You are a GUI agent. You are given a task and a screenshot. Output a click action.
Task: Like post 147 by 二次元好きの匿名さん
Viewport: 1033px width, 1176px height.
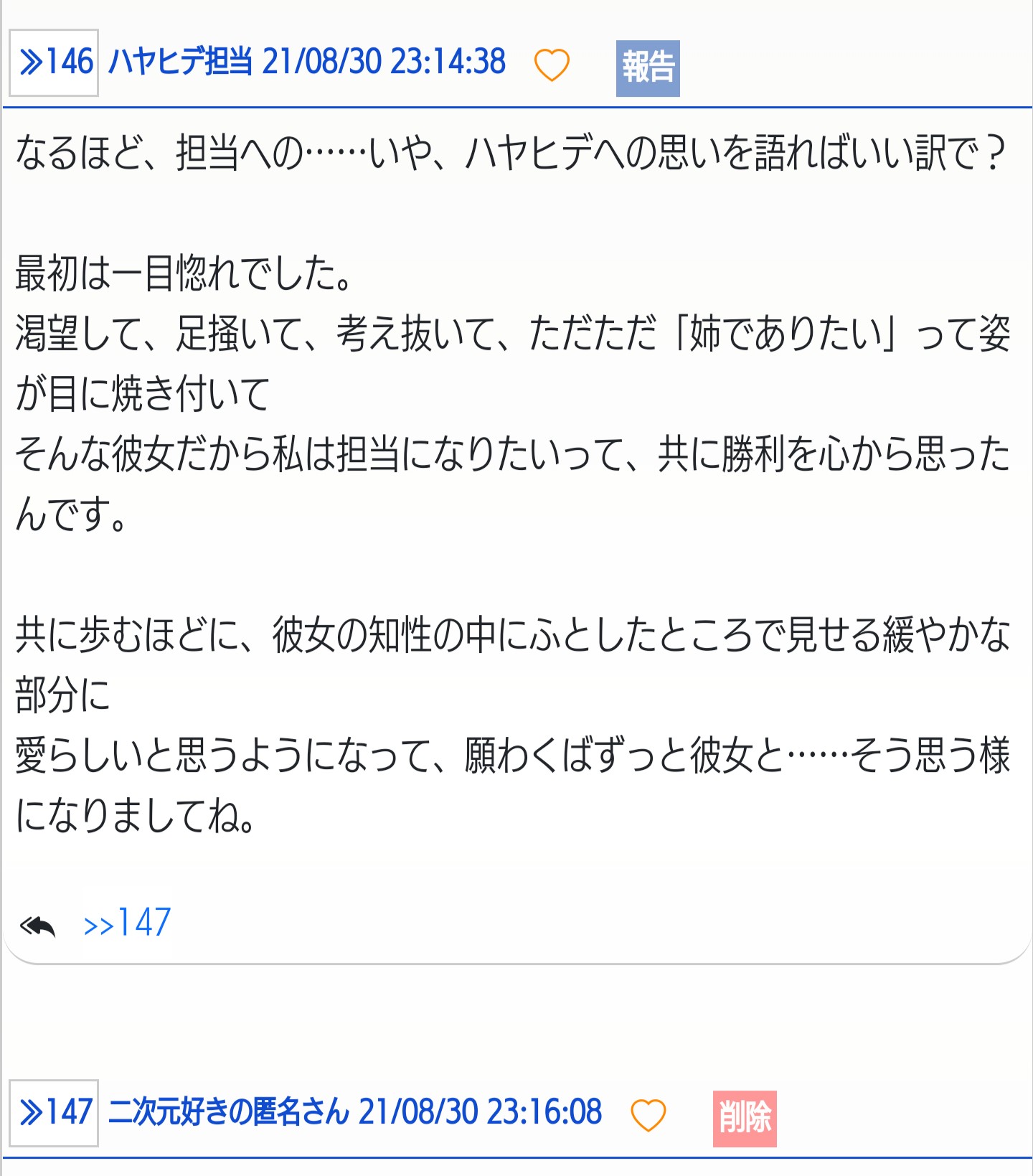(x=648, y=1116)
